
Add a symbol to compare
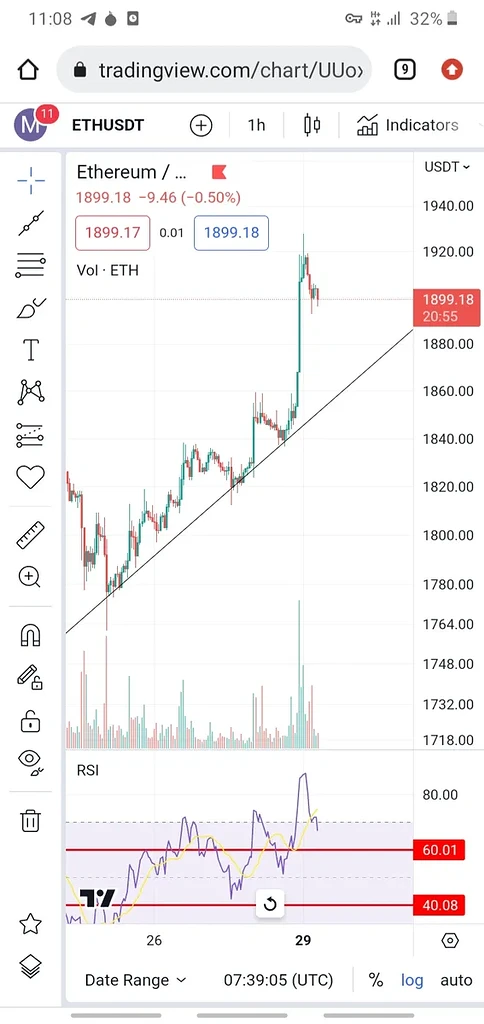(x=201, y=125)
